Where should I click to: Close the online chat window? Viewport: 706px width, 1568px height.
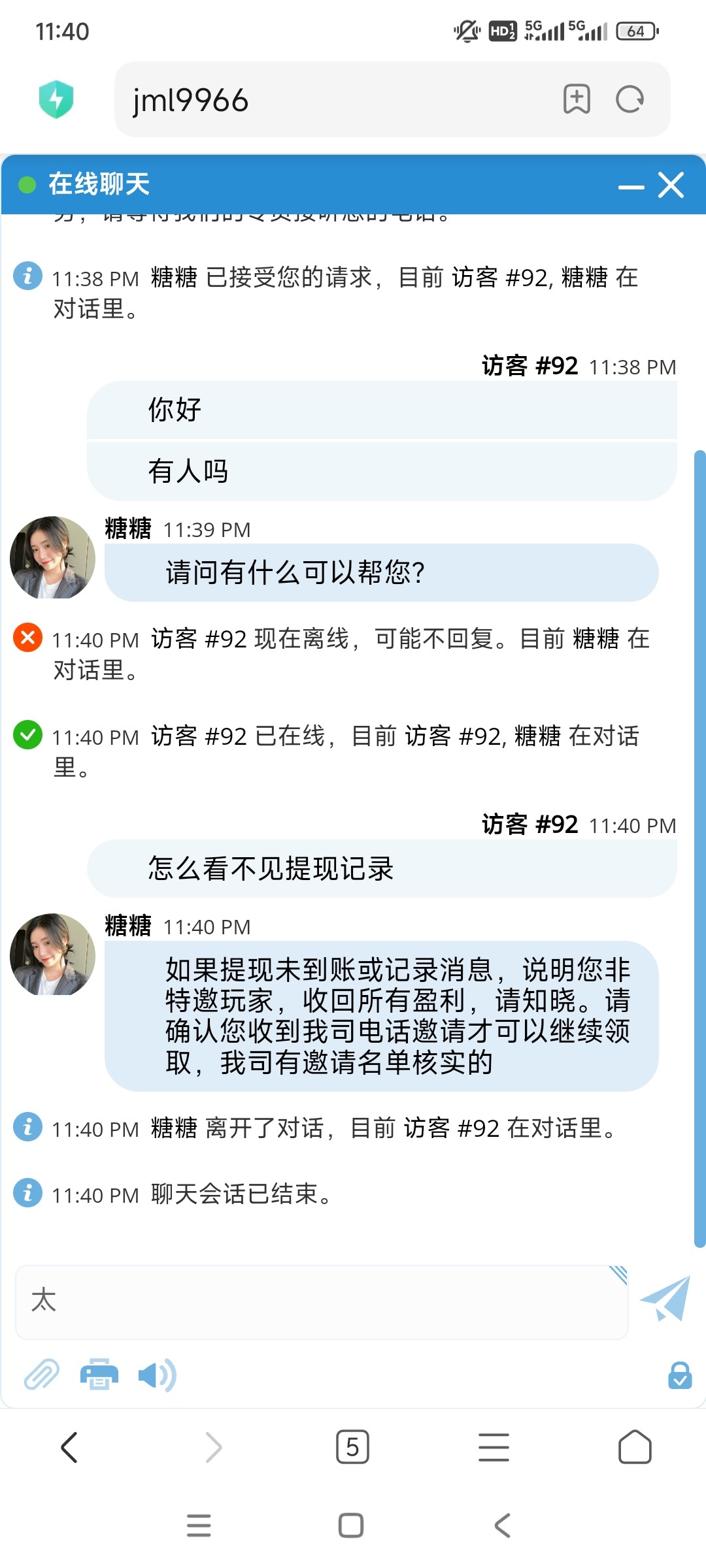(671, 185)
